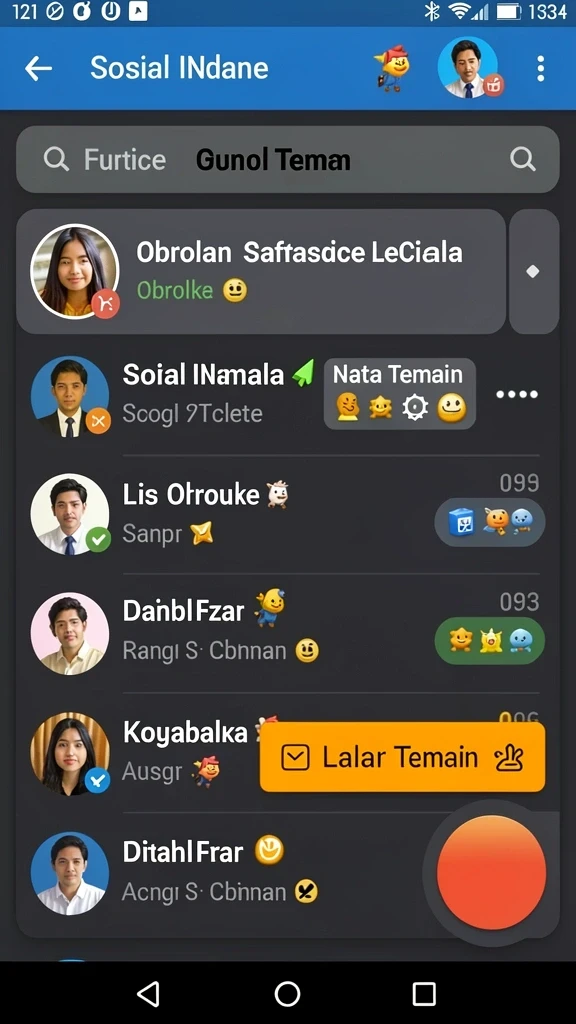This screenshot has height=1024, width=576.
Task: Open recent apps from the navigation bar
Action: click(424, 994)
